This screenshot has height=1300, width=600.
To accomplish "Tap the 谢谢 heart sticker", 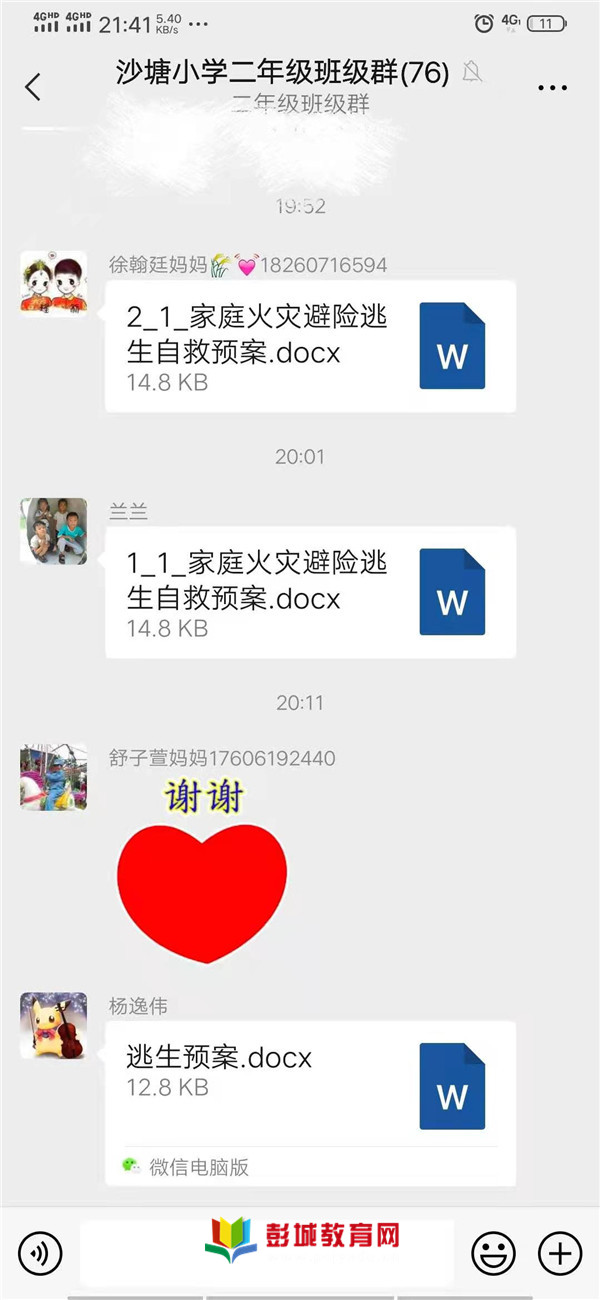I will click(202, 872).
